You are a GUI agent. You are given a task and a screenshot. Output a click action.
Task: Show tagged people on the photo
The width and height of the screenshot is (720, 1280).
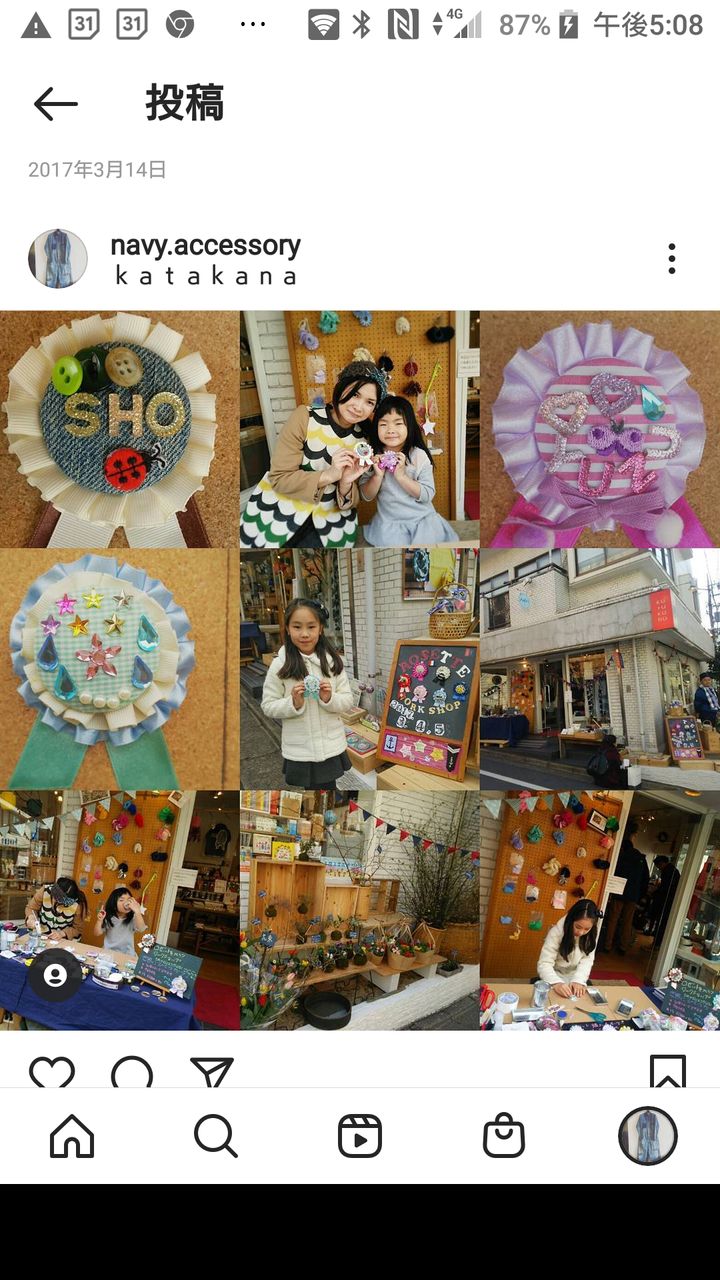tap(55, 976)
